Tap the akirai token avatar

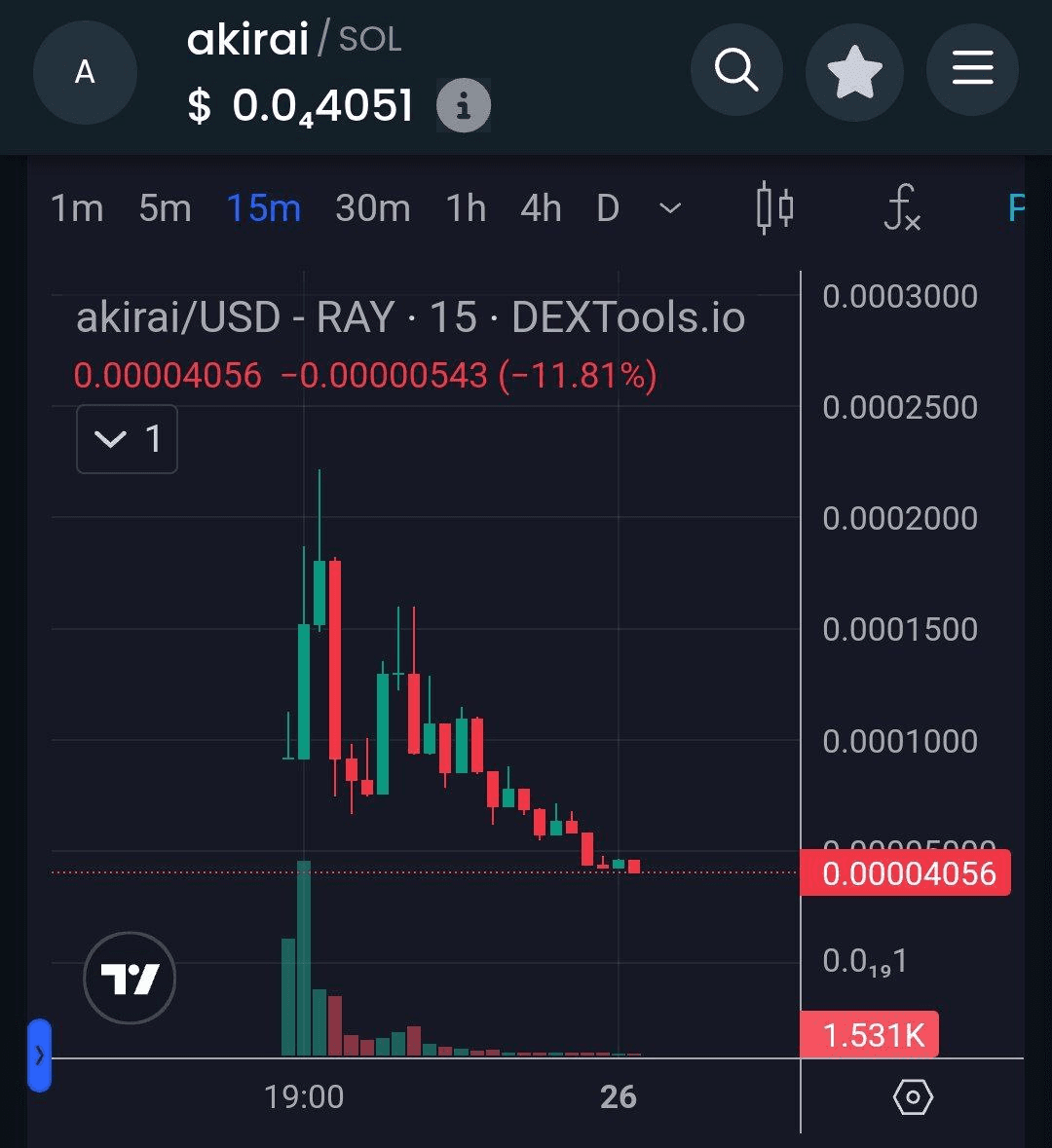(x=85, y=72)
